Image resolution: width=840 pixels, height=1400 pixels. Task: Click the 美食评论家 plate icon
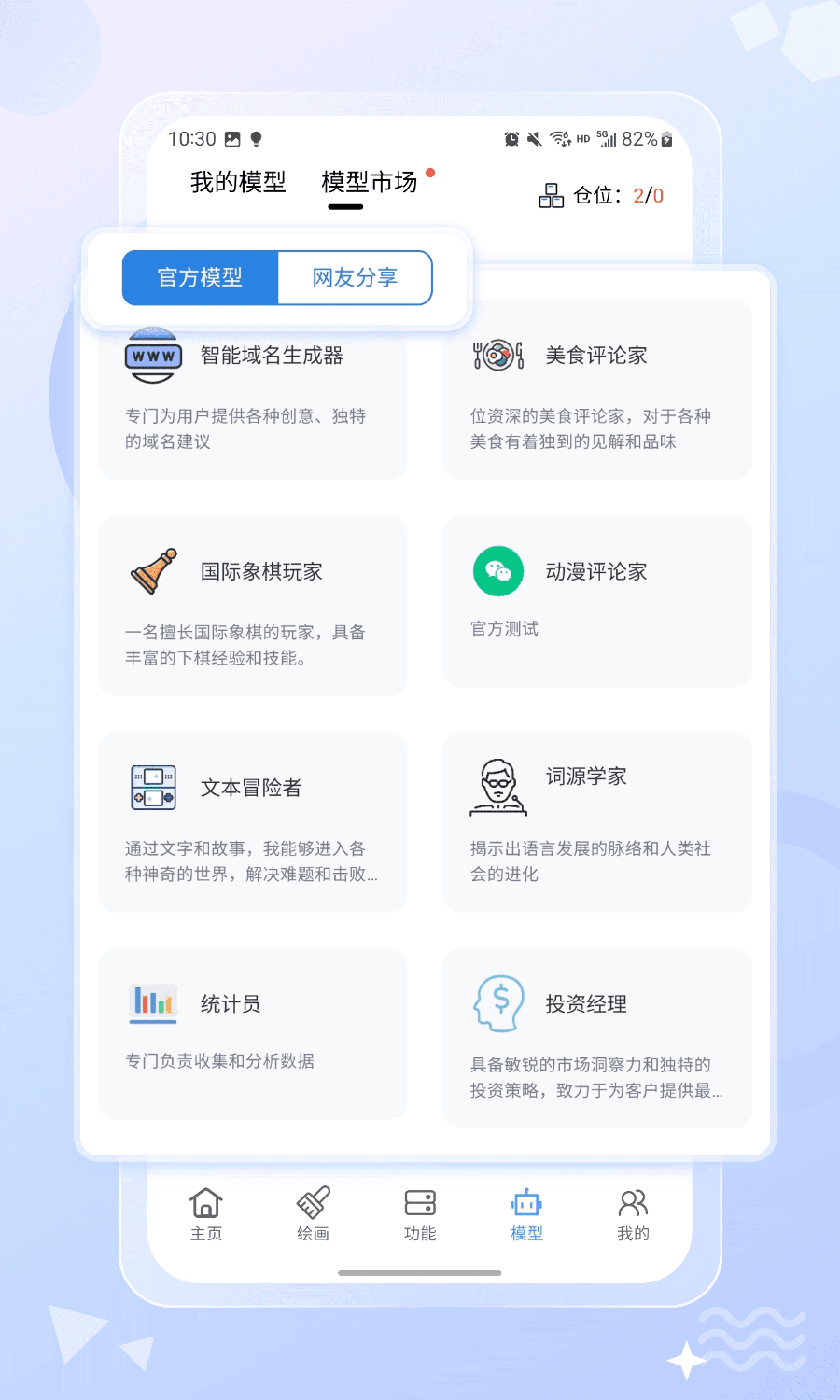[x=497, y=355]
